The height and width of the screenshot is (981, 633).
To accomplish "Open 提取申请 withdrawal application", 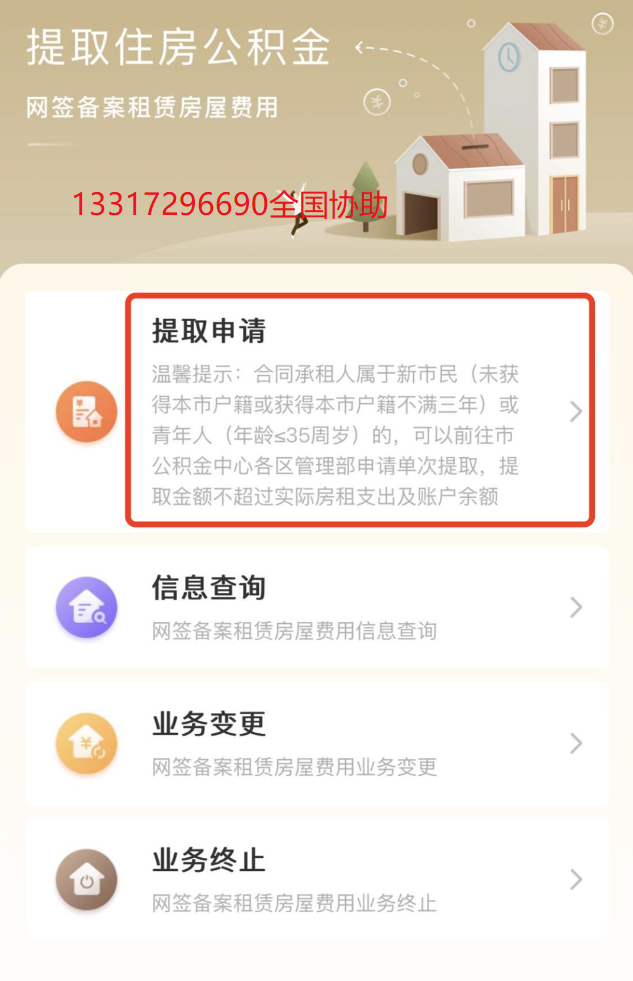I will 335,410.
